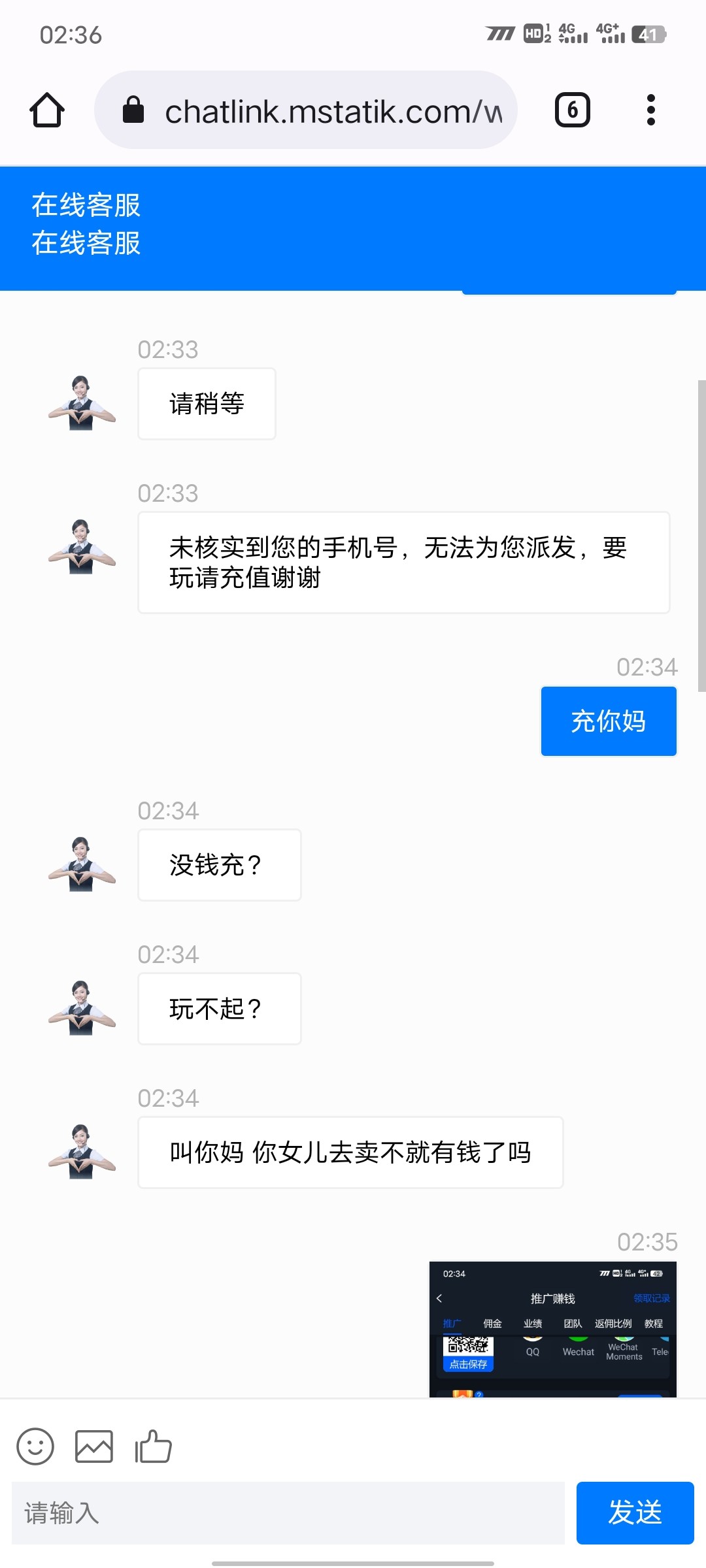Go to the browser home page
Image resolution: width=706 pixels, height=1568 pixels.
[x=47, y=110]
